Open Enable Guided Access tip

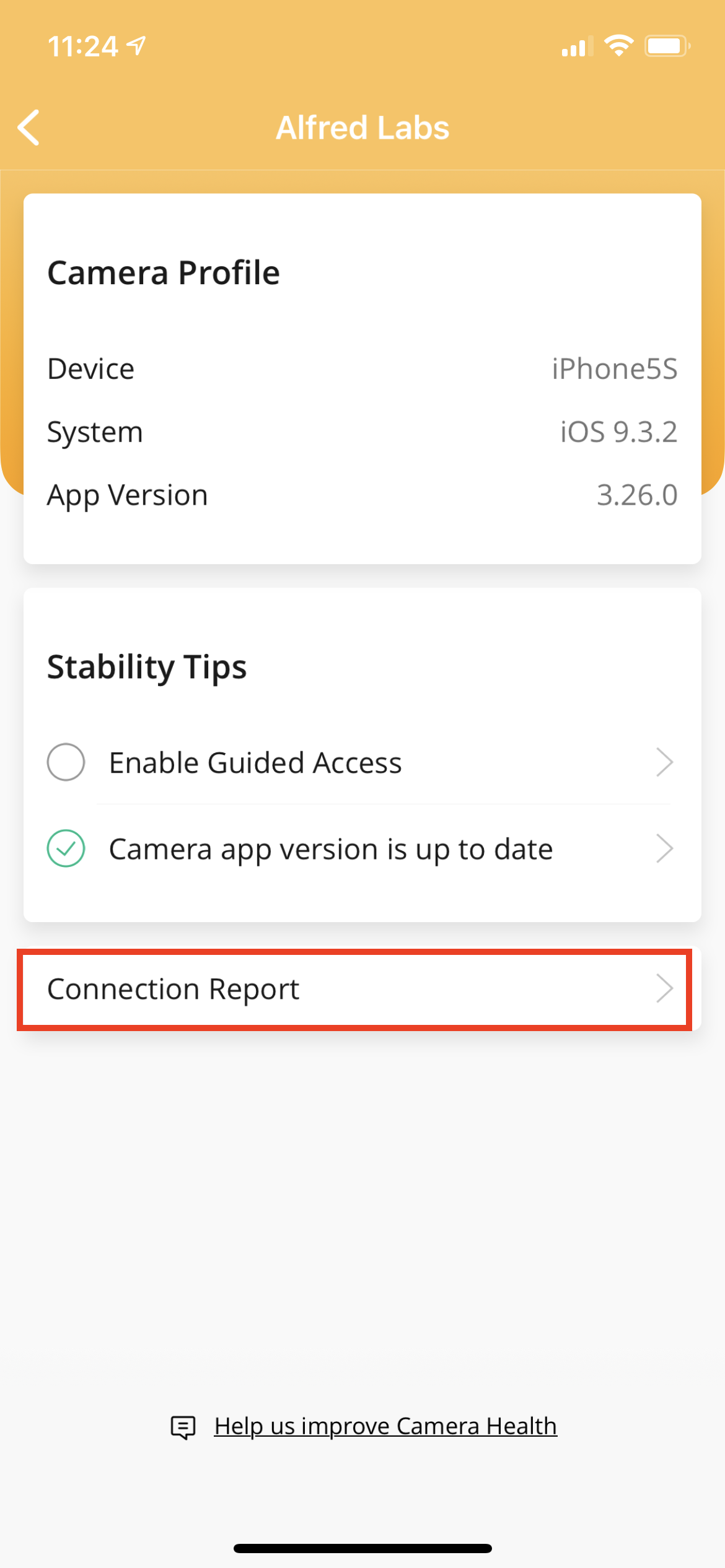click(x=362, y=762)
